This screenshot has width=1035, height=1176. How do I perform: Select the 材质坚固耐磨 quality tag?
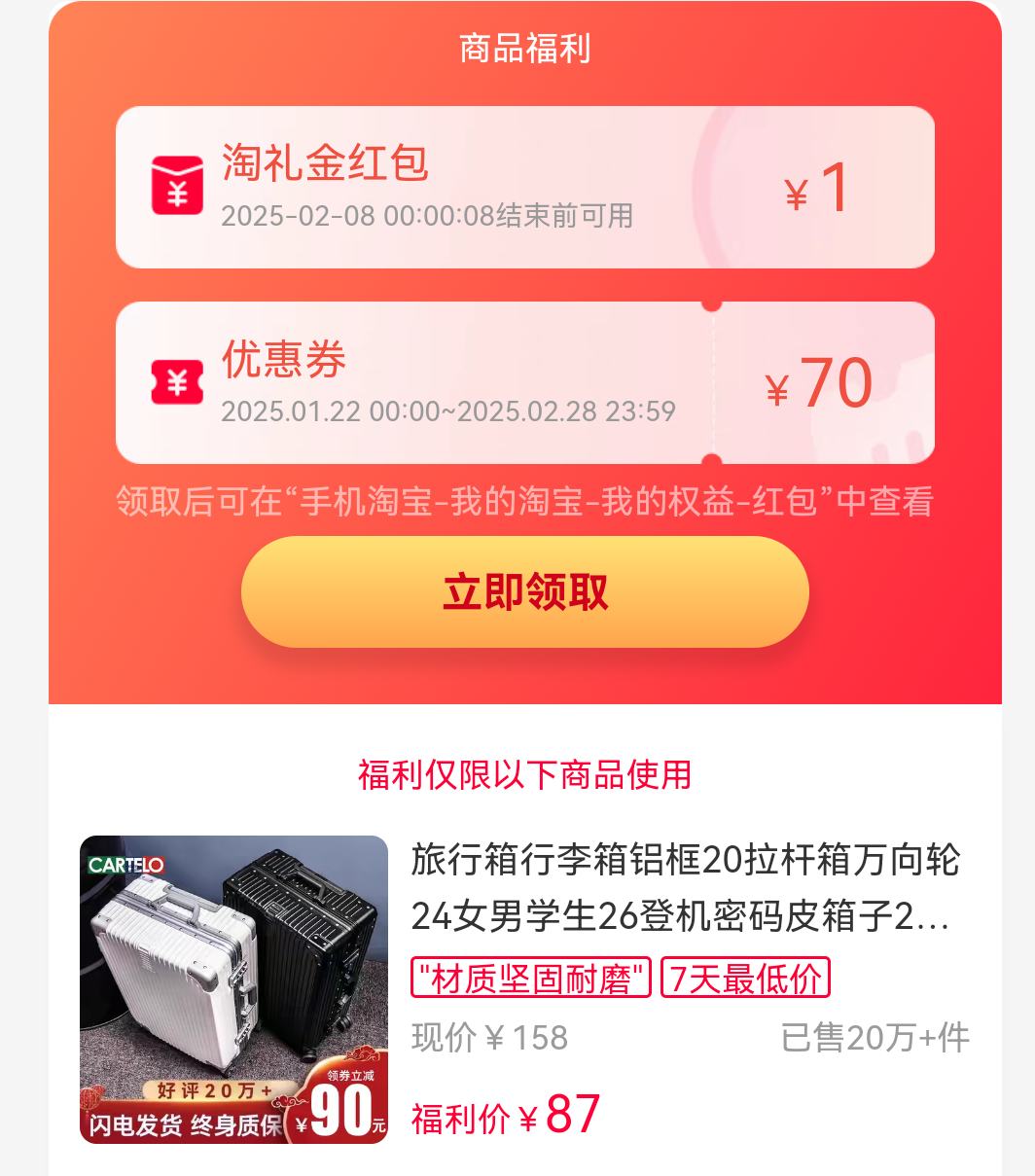point(531,980)
